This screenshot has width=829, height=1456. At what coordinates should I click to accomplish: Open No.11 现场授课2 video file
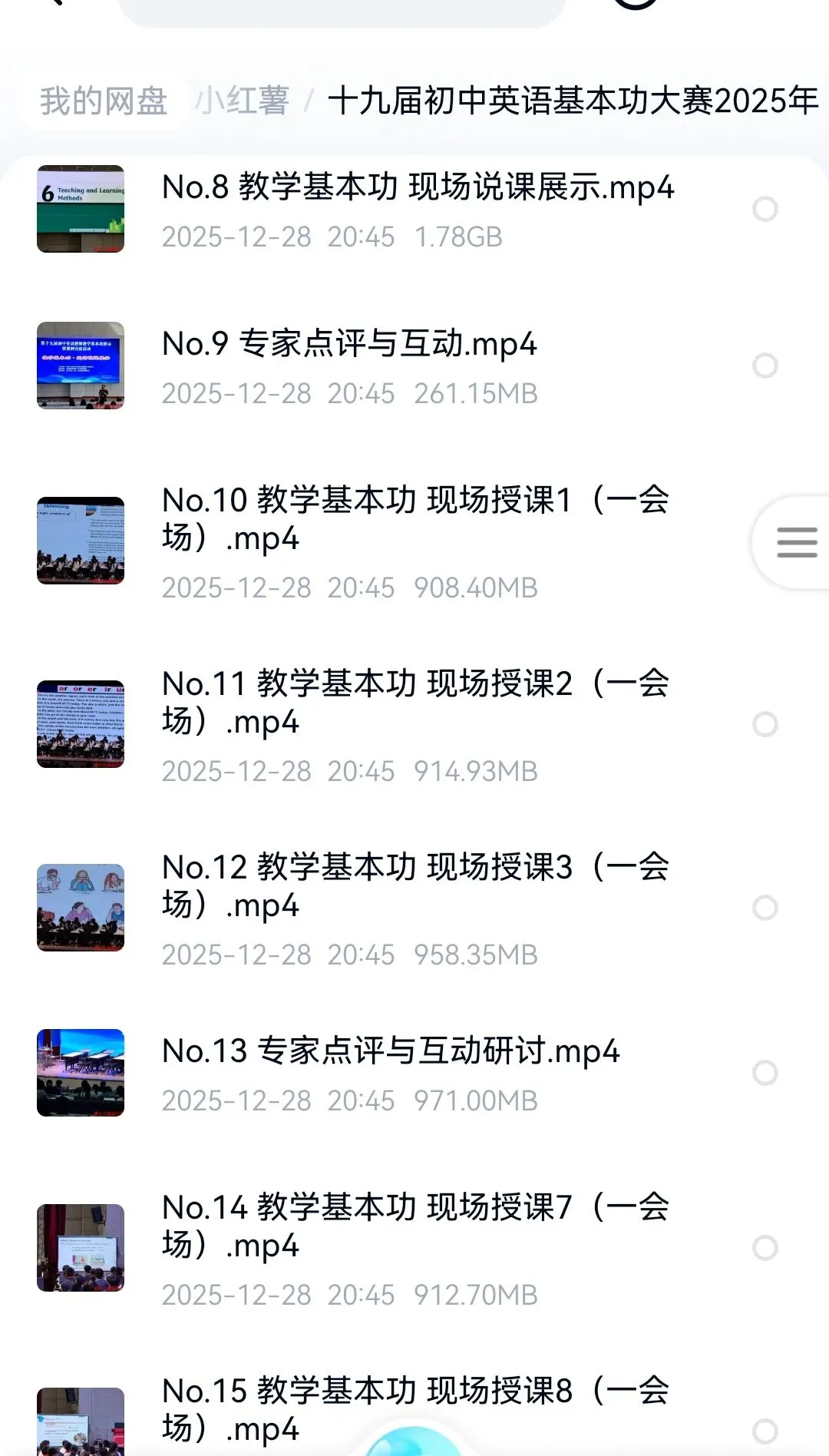[x=414, y=703]
